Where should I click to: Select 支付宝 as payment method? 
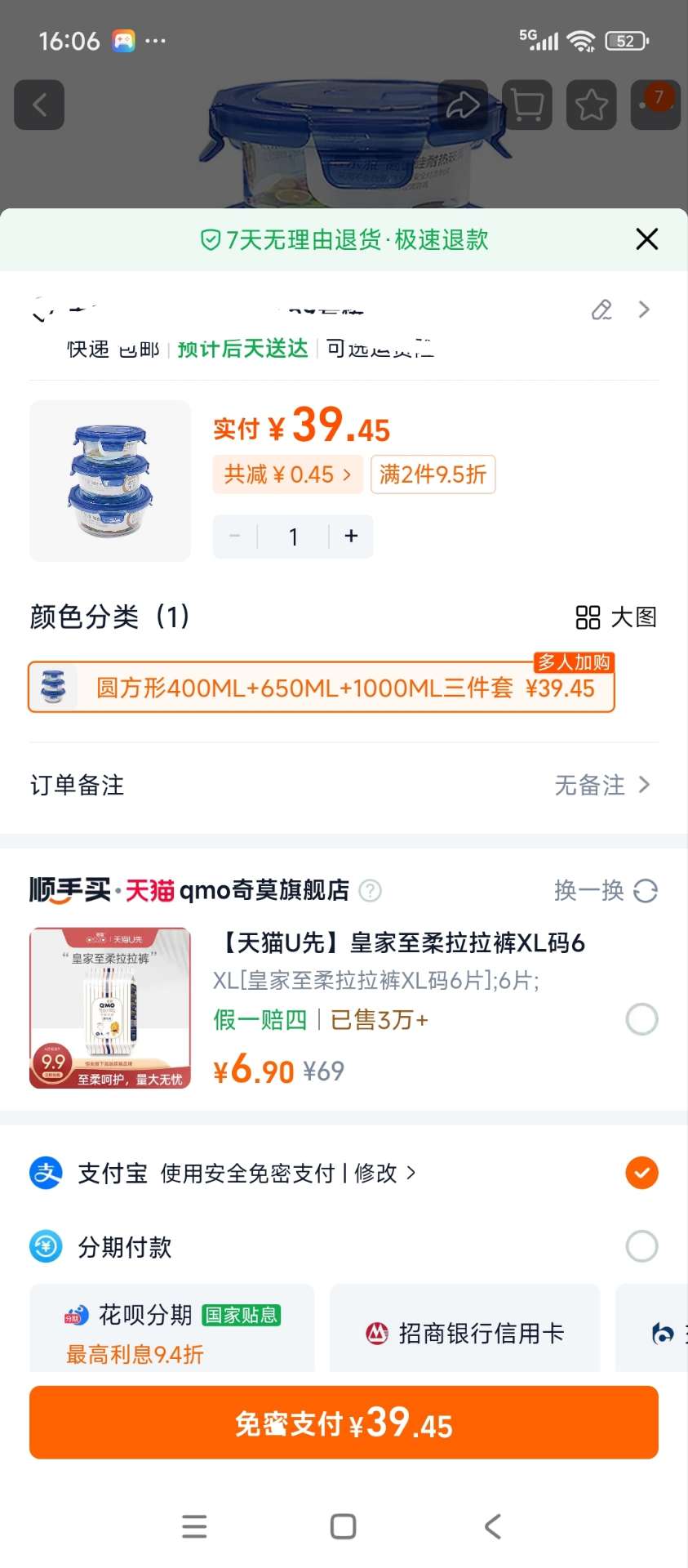pyautogui.click(x=641, y=1173)
